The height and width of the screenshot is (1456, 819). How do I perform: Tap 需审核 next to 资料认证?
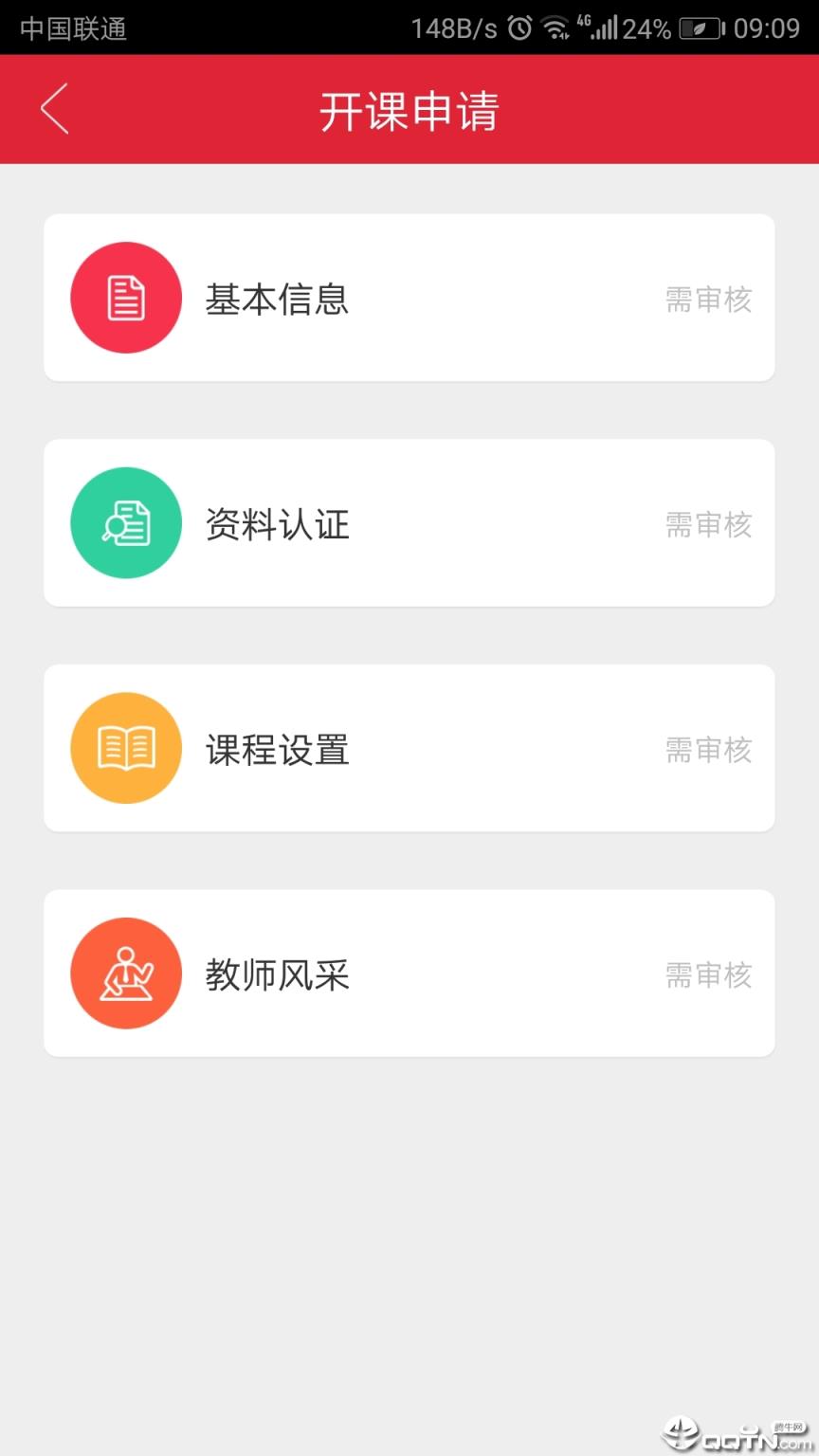pos(709,525)
